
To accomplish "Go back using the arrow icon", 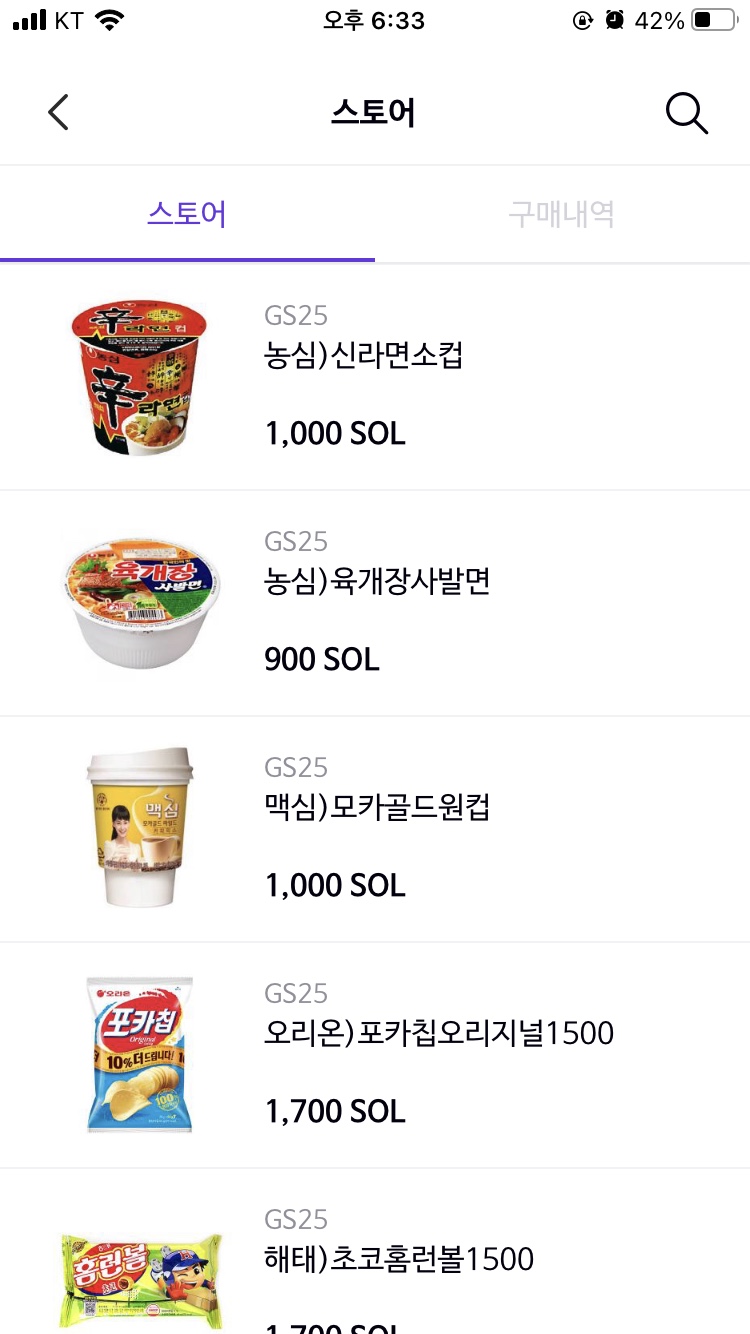I will pyautogui.click(x=58, y=112).
